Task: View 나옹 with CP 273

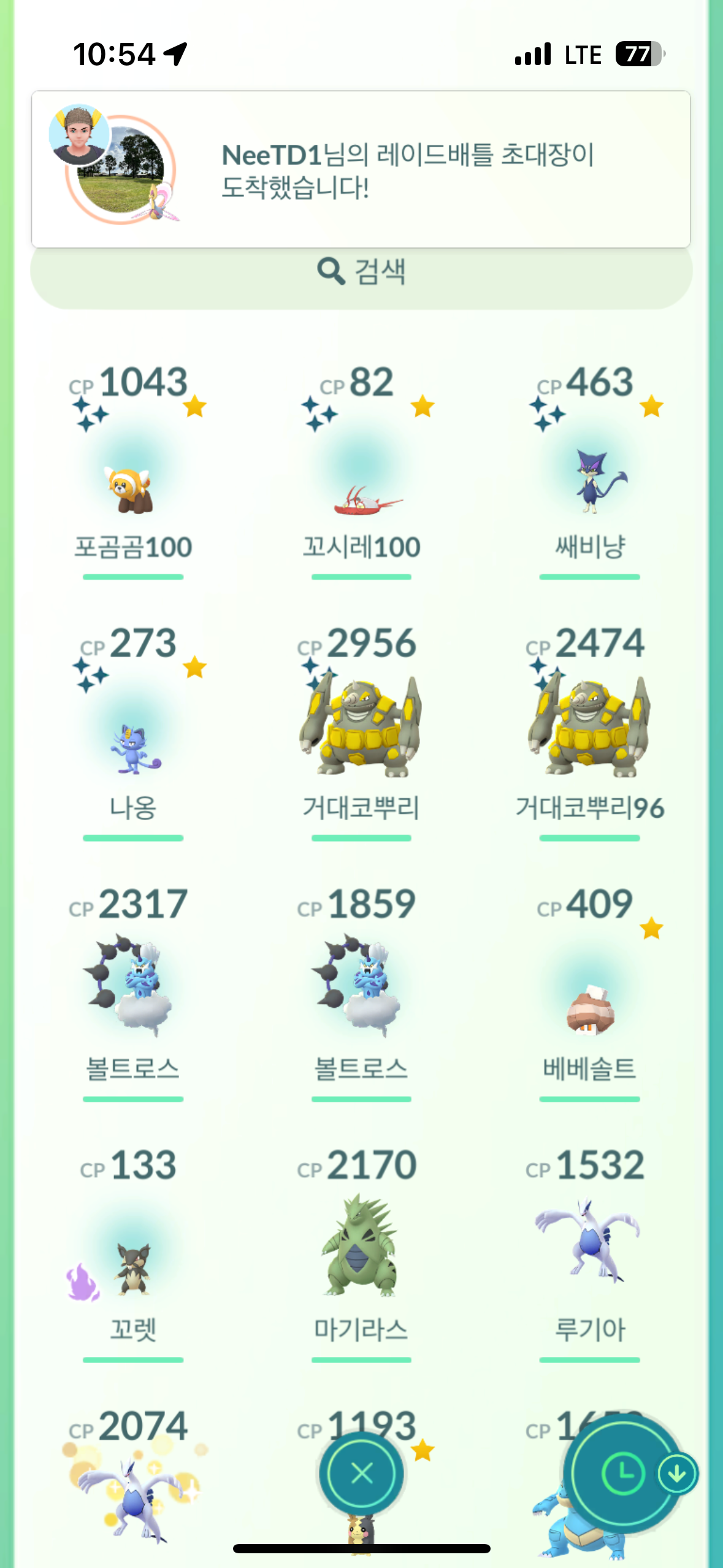Action: click(x=132, y=745)
